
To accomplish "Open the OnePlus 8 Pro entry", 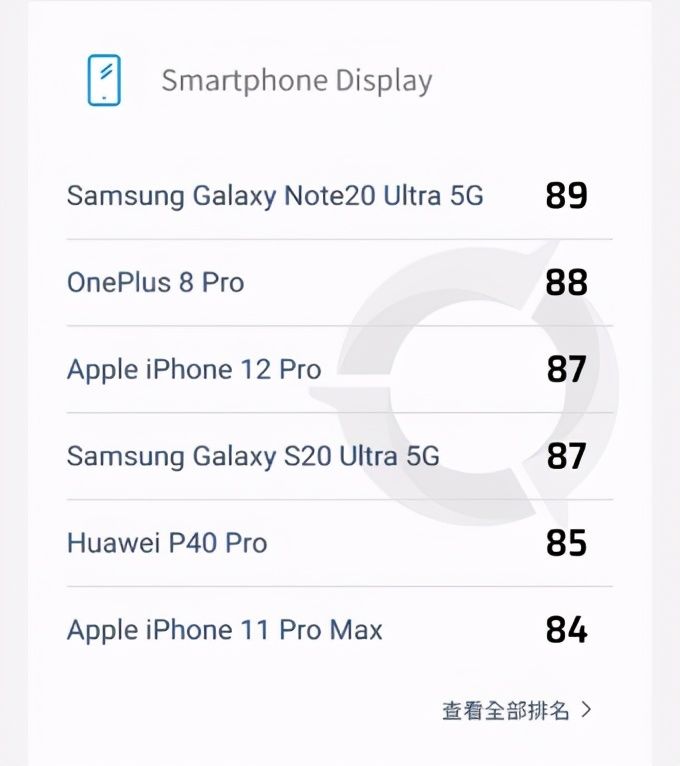I will pyautogui.click(x=156, y=283).
